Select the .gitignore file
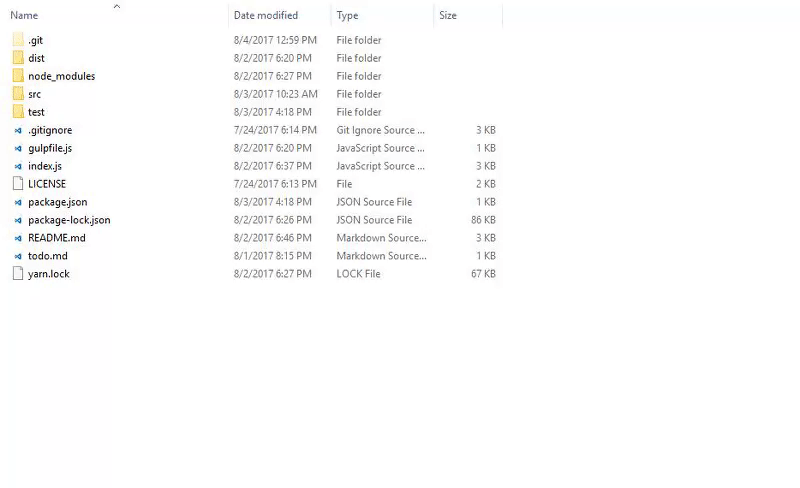Viewport: 800px width, 488px height. [x=49, y=130]
